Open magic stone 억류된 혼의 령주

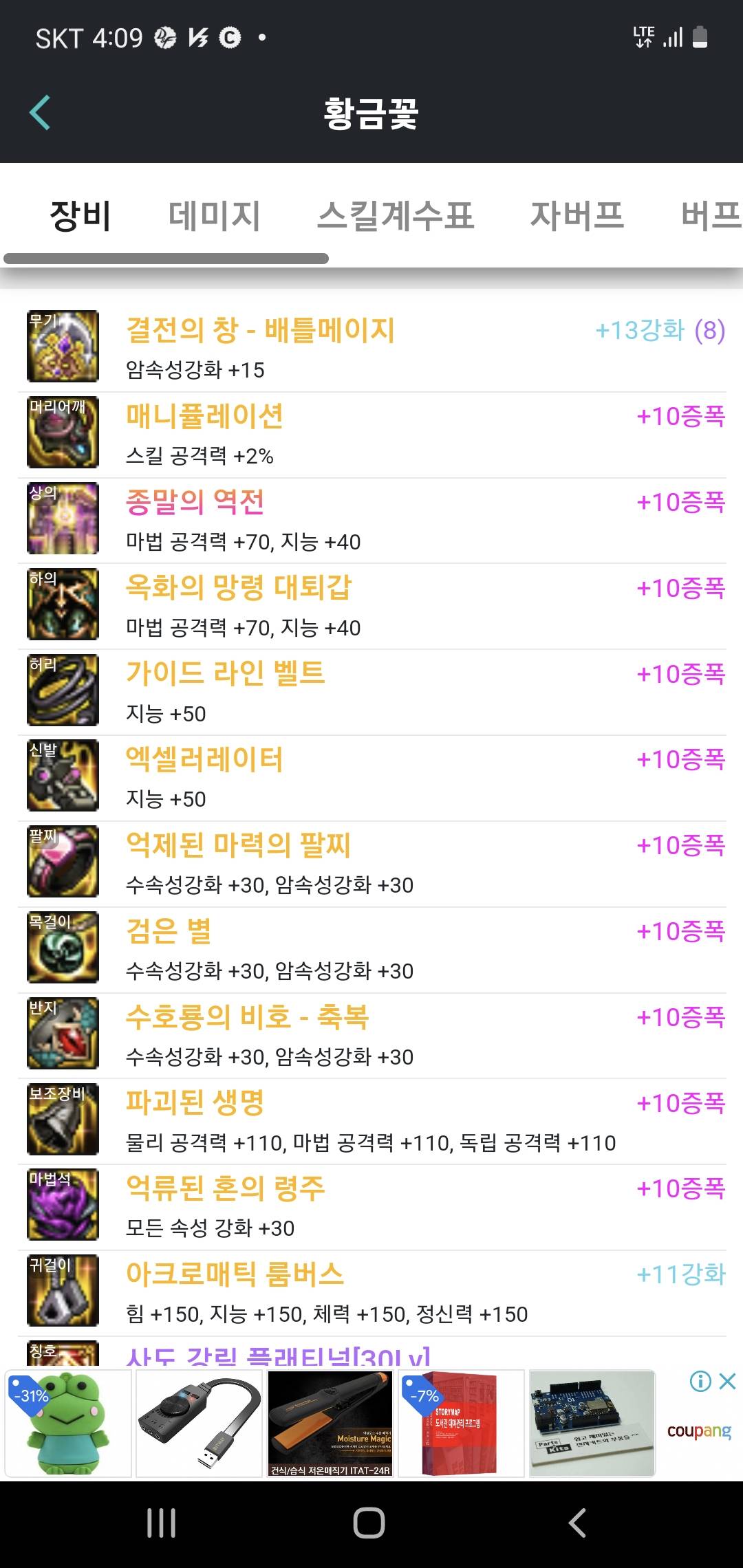tap(225, 1188)
